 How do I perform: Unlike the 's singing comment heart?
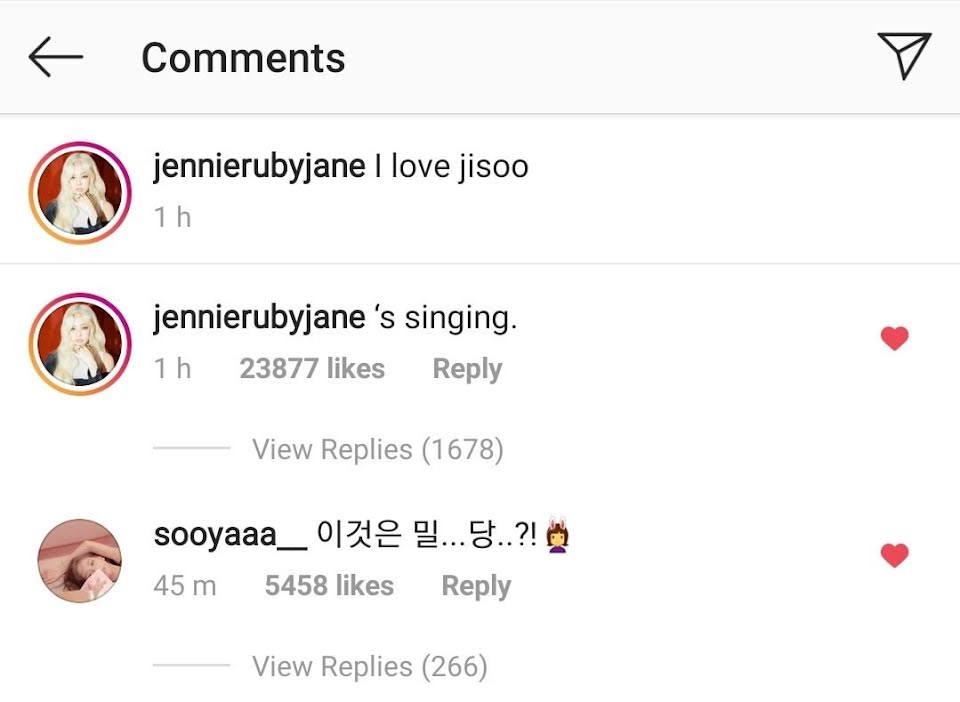point(894,339)
